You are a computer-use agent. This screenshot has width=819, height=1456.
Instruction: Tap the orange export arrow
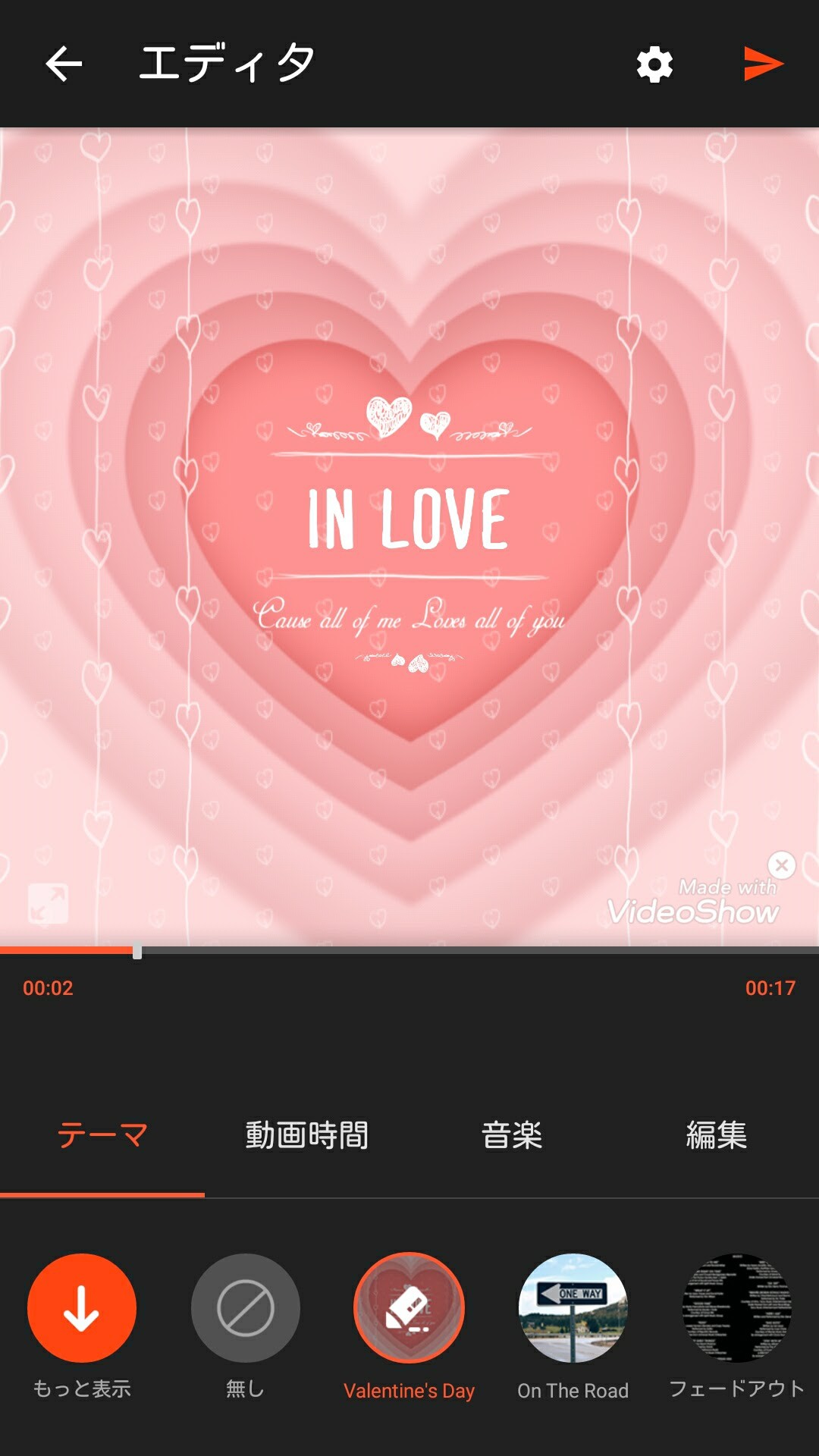763,64
